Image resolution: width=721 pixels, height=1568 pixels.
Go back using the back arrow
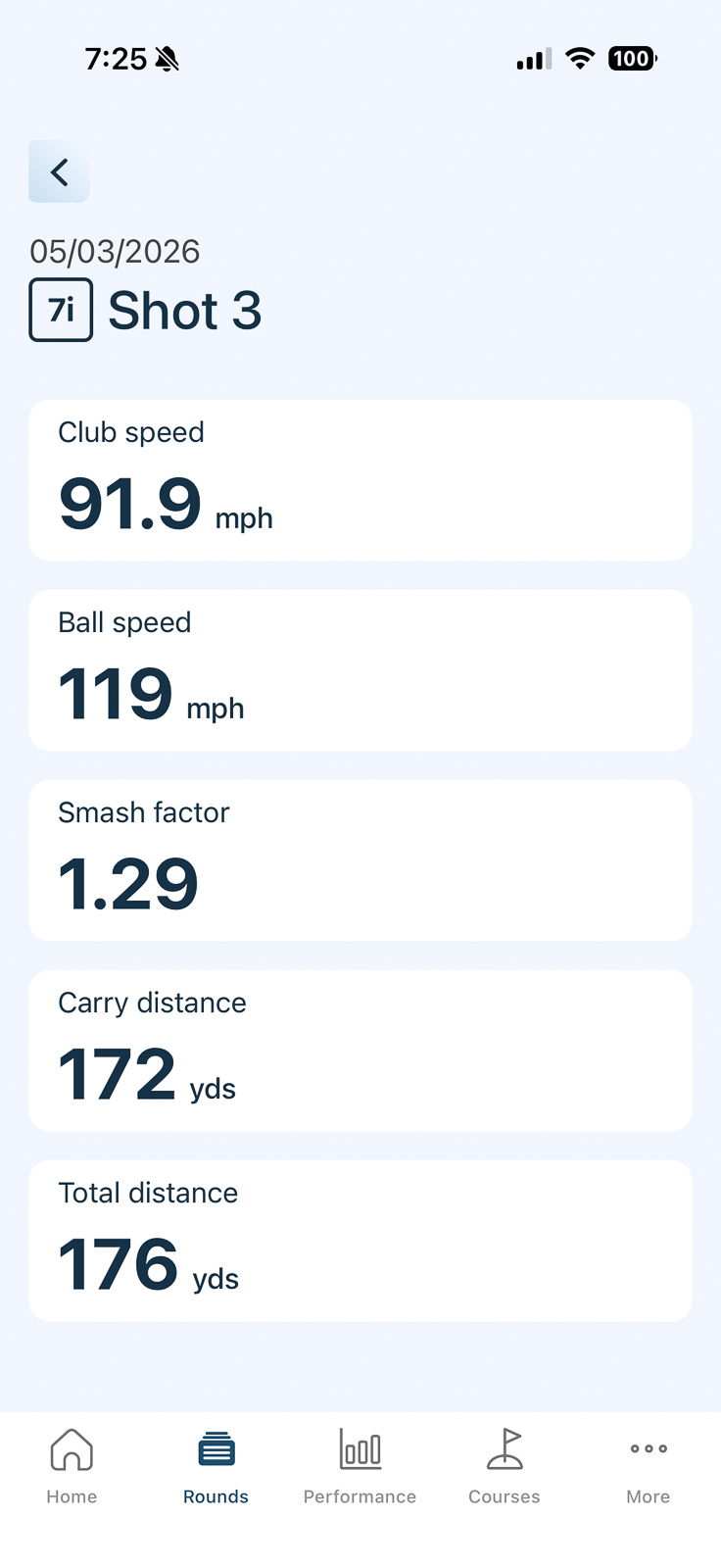click(x=59, y=171)
